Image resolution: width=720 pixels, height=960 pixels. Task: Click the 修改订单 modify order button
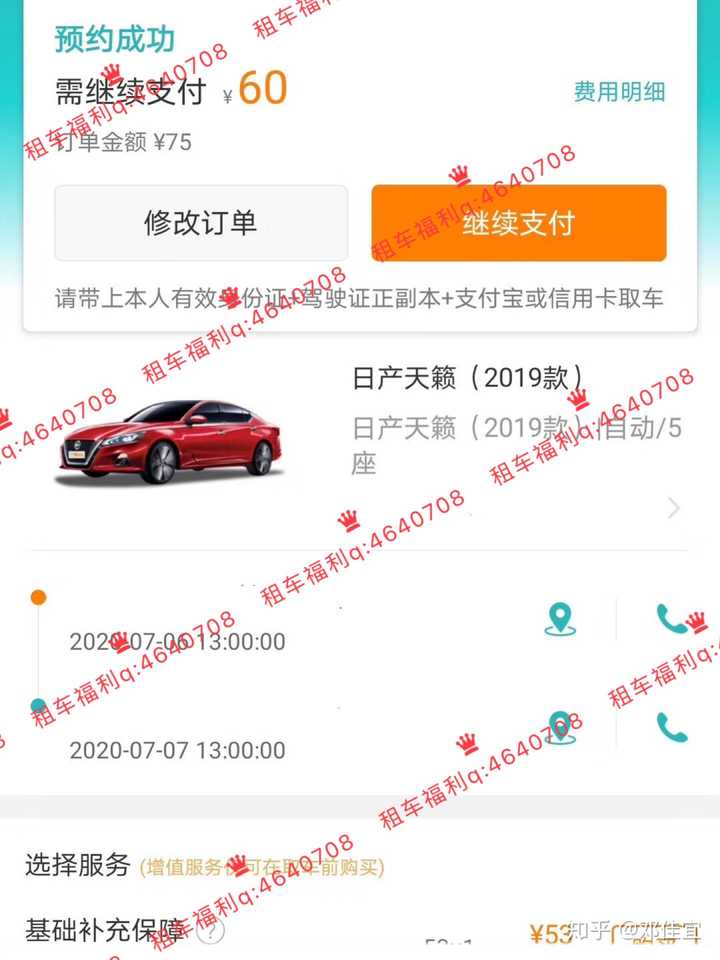[x=200, y=224]
